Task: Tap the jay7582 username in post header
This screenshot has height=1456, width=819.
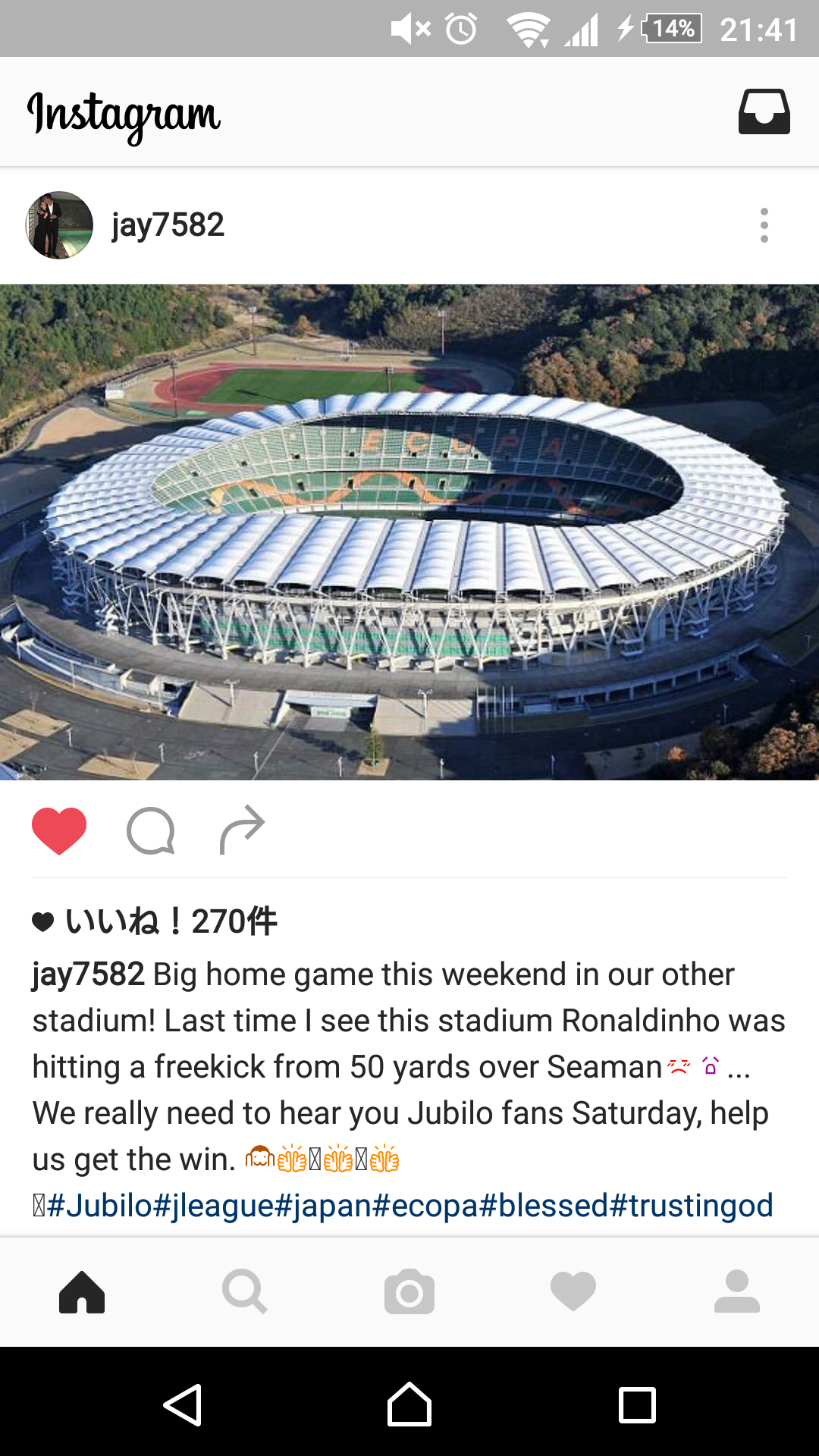Action: point(168,225)
